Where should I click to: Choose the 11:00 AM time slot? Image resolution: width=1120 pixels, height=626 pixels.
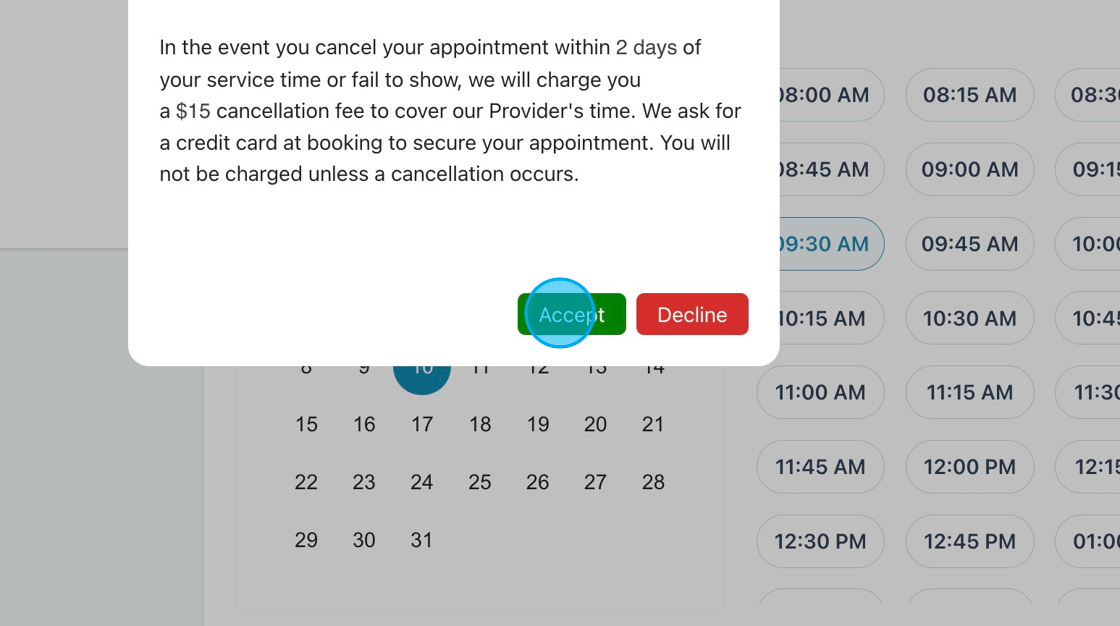click(820, 392)
